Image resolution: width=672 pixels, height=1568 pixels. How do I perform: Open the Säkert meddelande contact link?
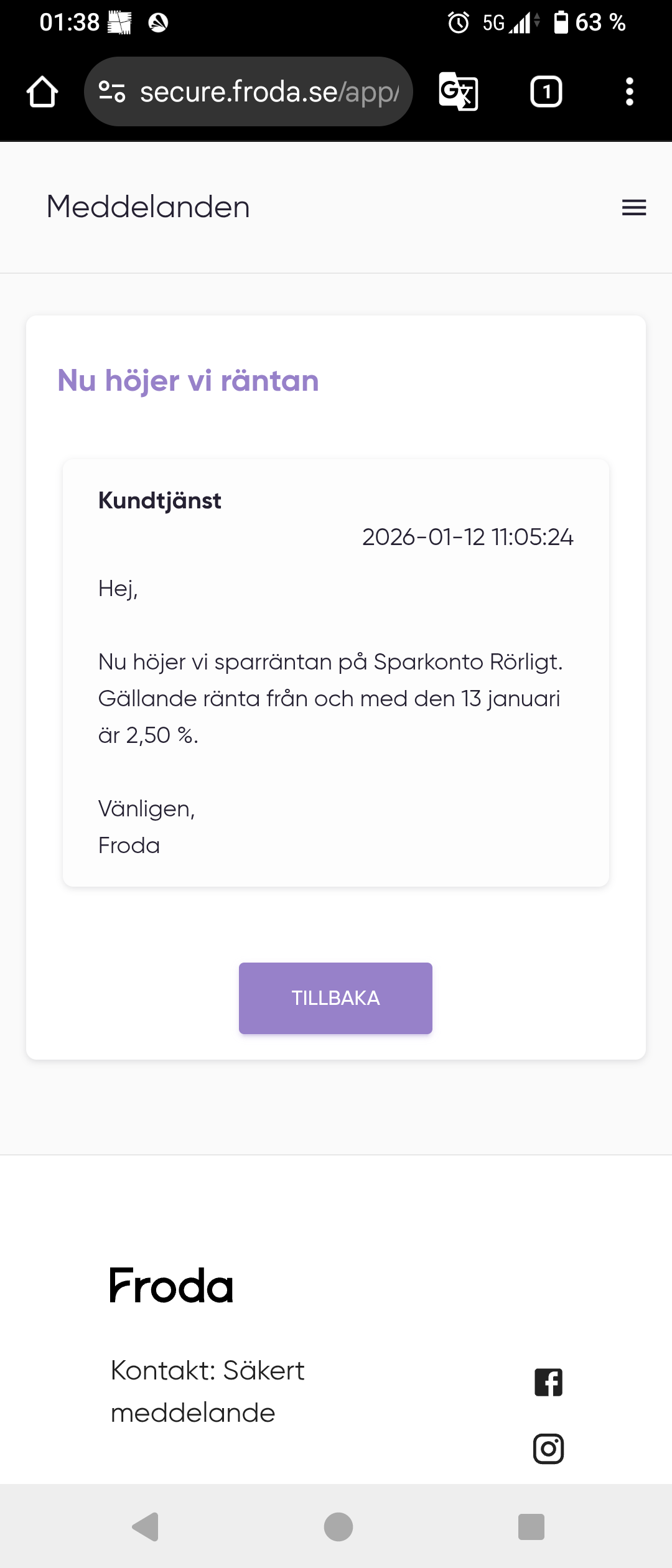pos(207,1391)
